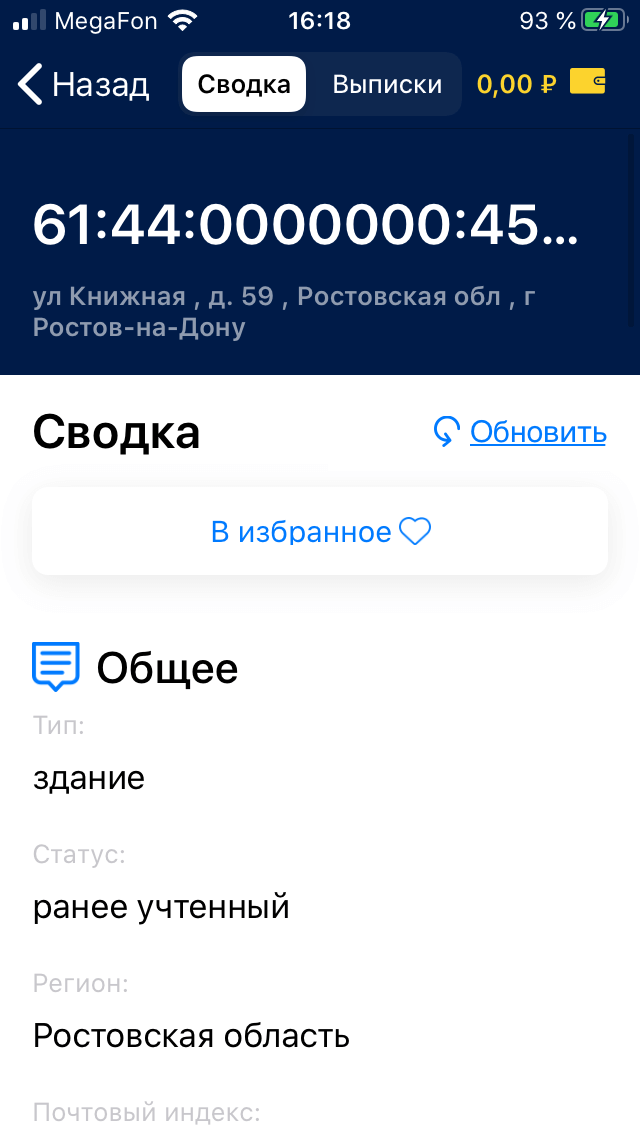Screen dimensions: 640x1136
Task: Open the wallet balance 0,00 ₽
Action: coord(540,84)
